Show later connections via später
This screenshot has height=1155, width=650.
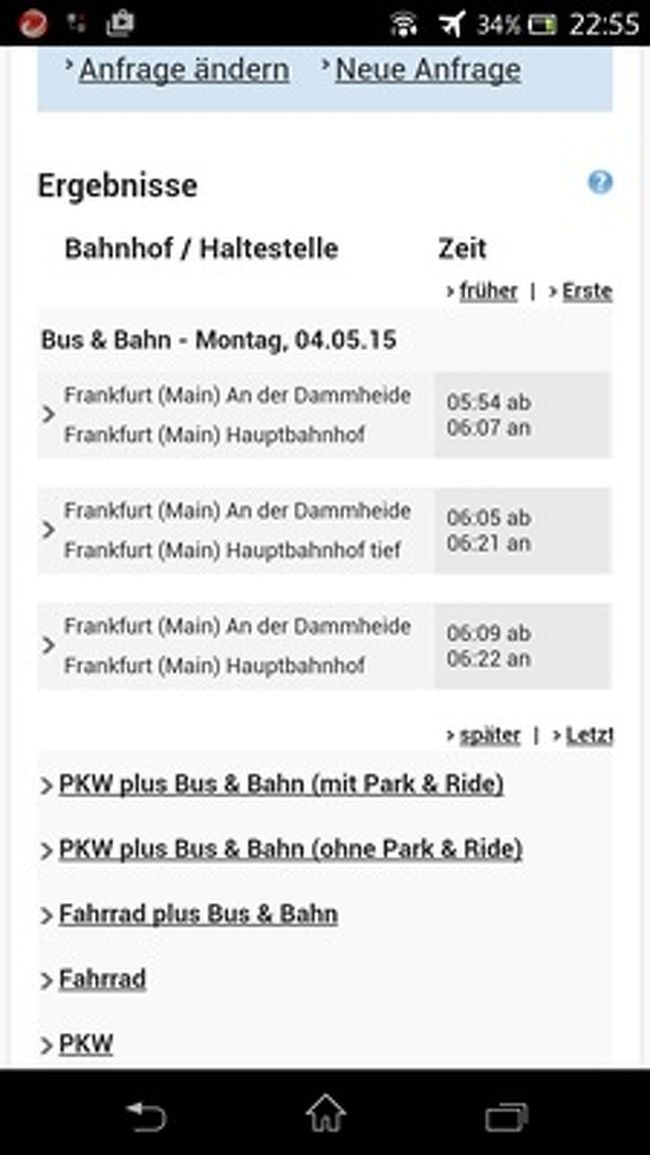489,735
